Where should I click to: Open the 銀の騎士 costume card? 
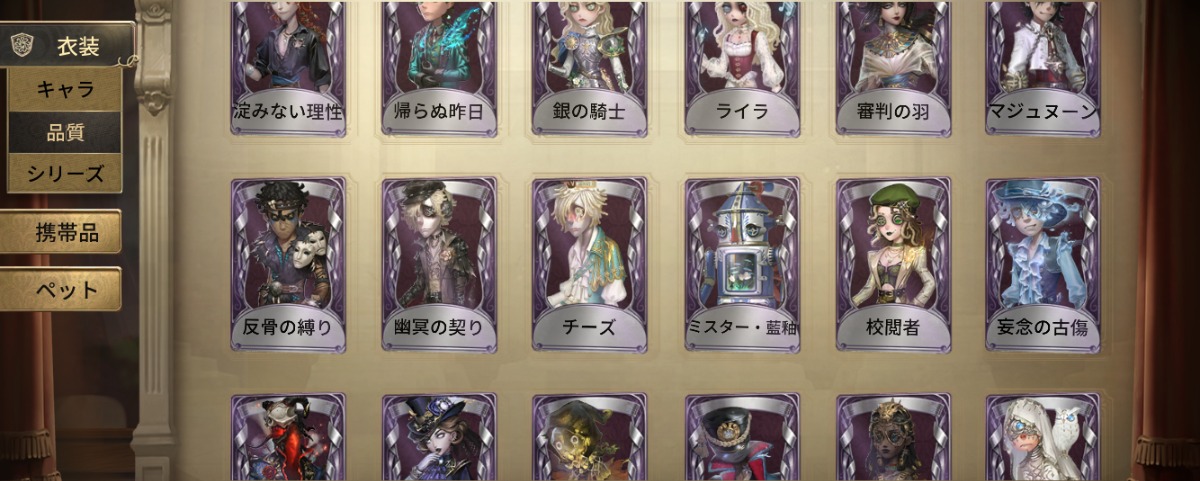[590, 66]
